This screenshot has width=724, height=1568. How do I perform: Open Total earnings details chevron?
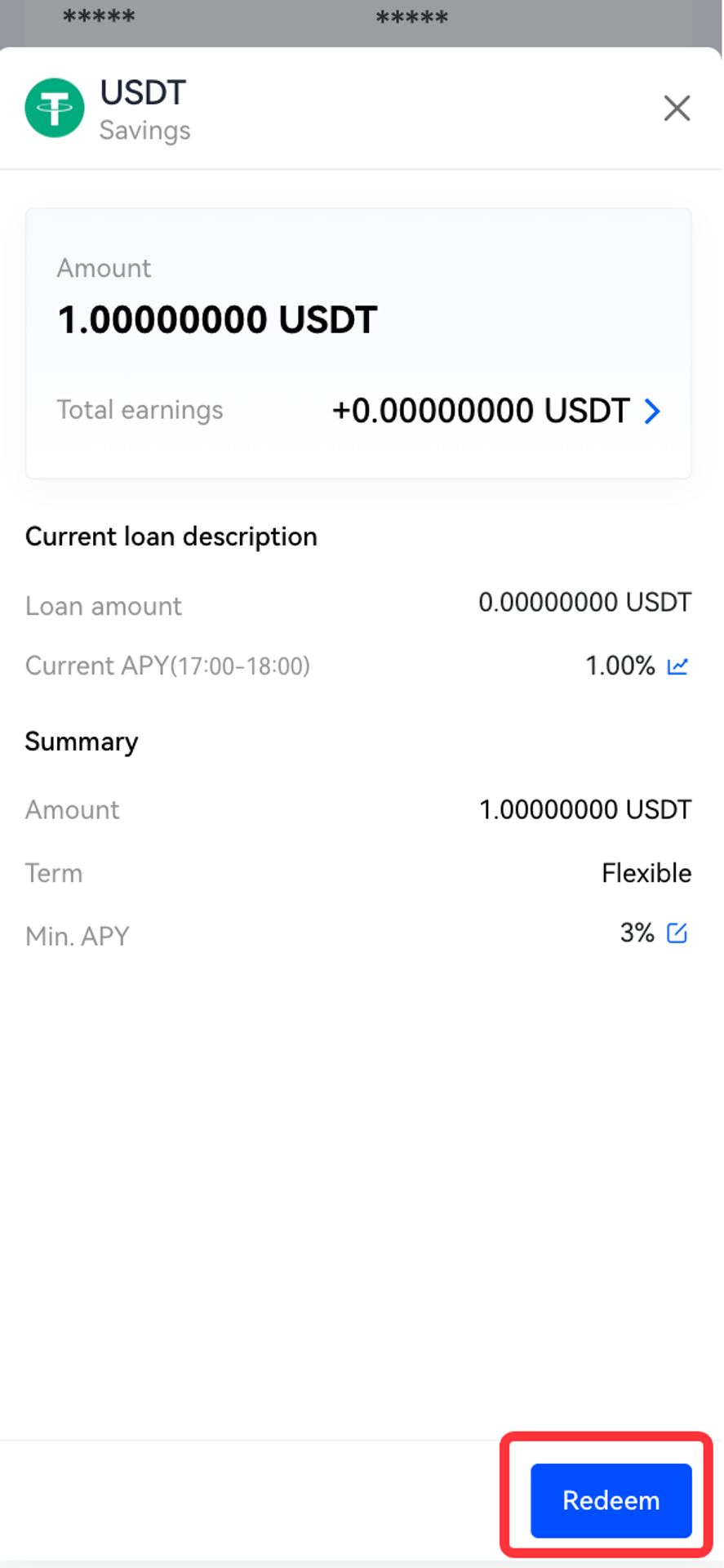coord(652,411)
